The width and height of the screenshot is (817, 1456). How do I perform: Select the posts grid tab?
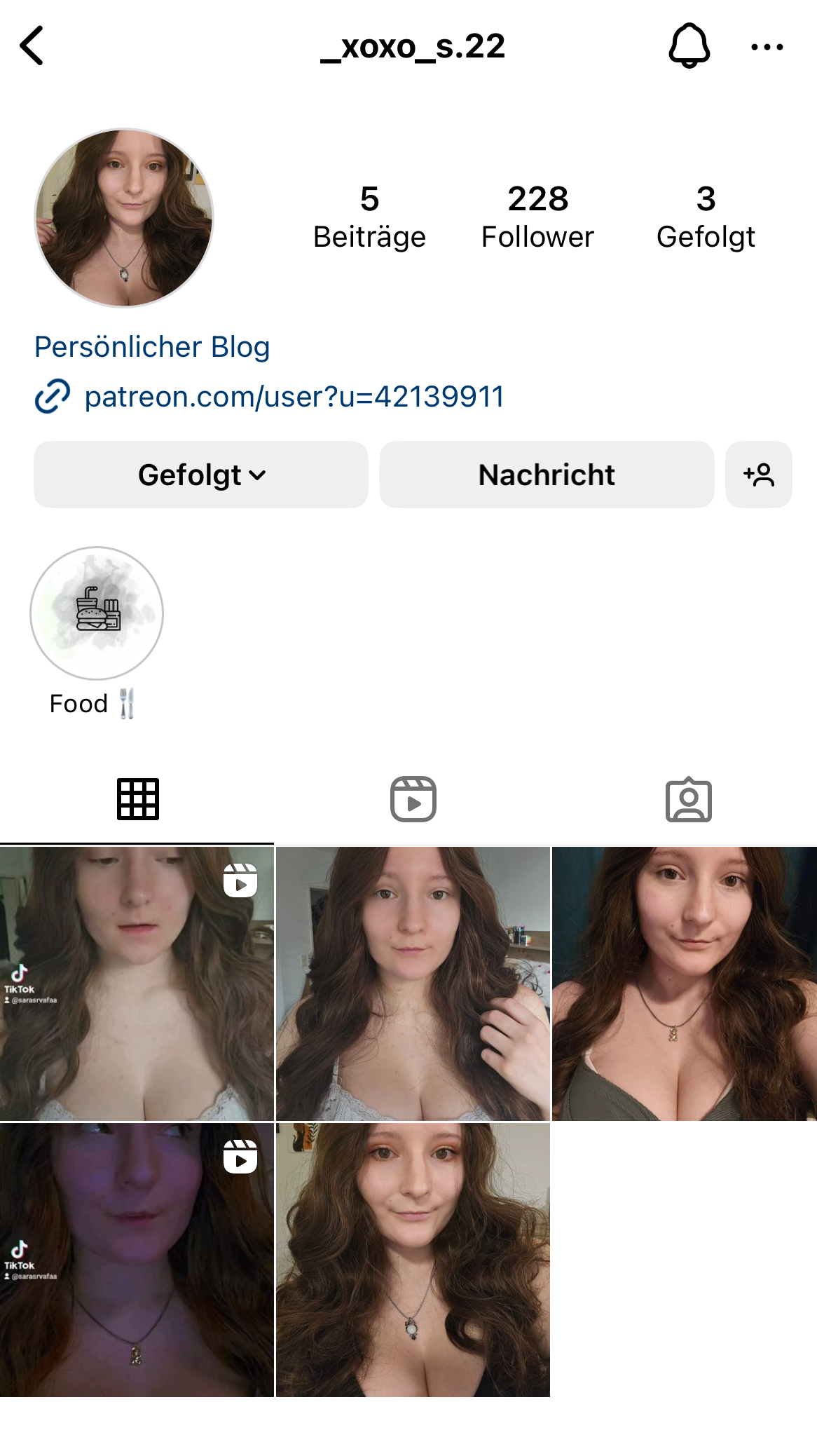tap(138, 799)
